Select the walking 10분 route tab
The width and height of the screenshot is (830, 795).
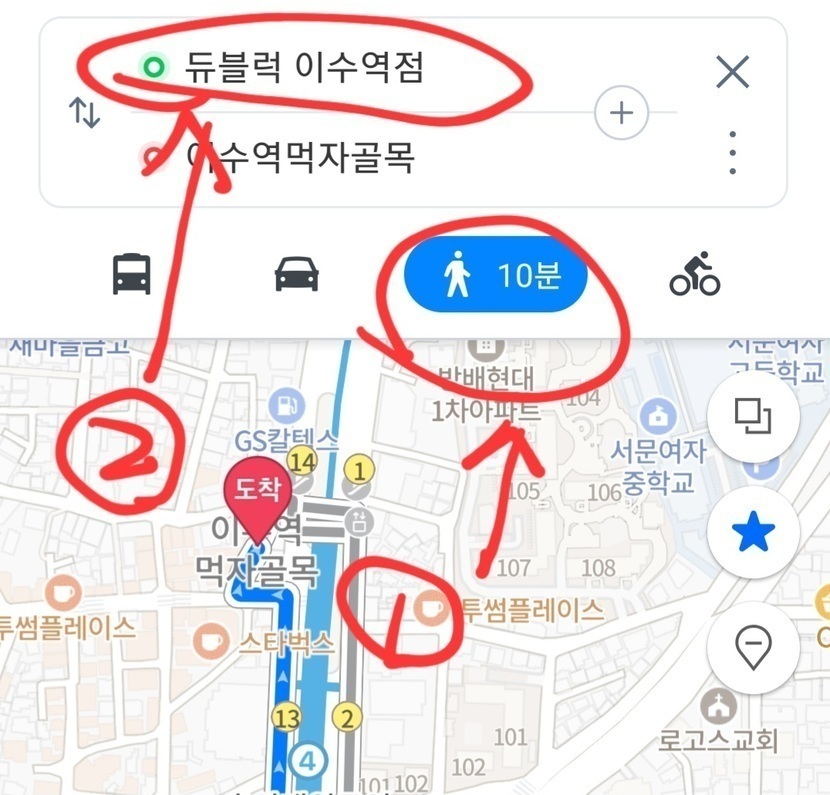(495, 275)
